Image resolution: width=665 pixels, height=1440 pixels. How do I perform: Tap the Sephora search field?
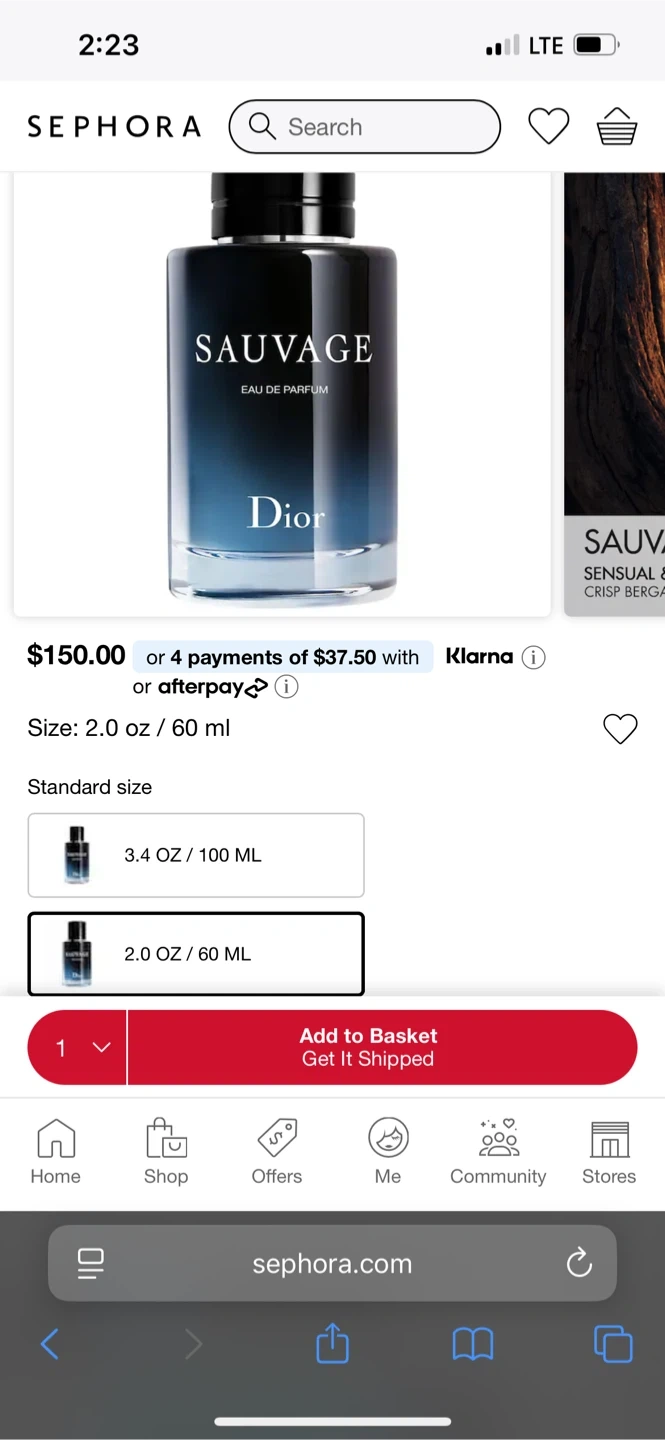coord(364,127)
